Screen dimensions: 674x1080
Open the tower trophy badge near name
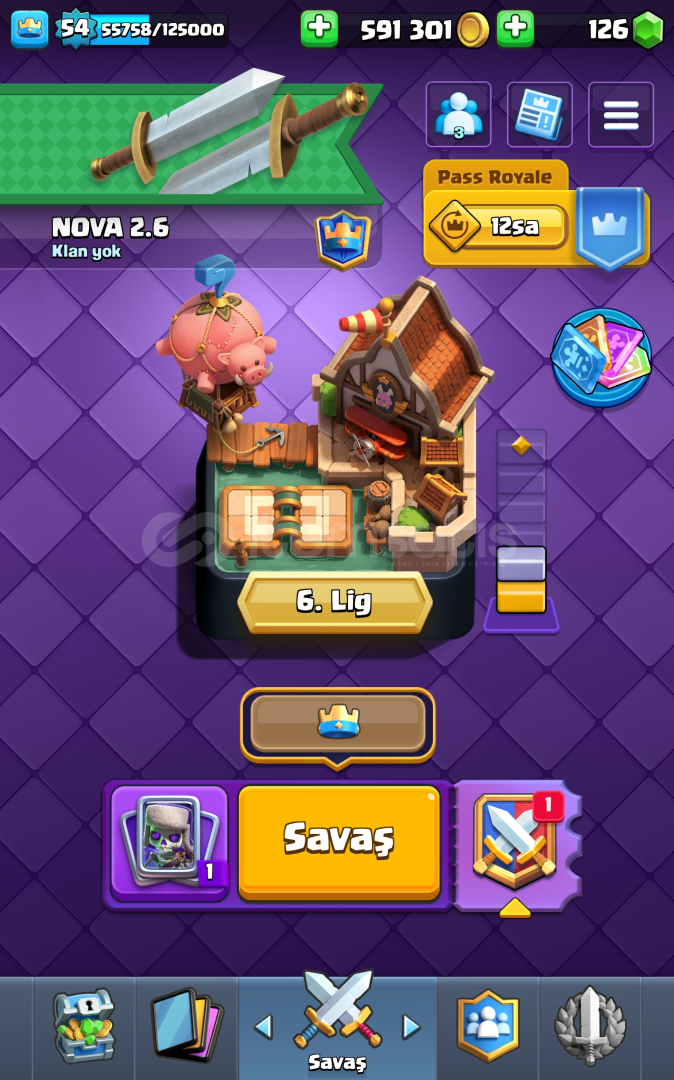(x=343, y=239)
